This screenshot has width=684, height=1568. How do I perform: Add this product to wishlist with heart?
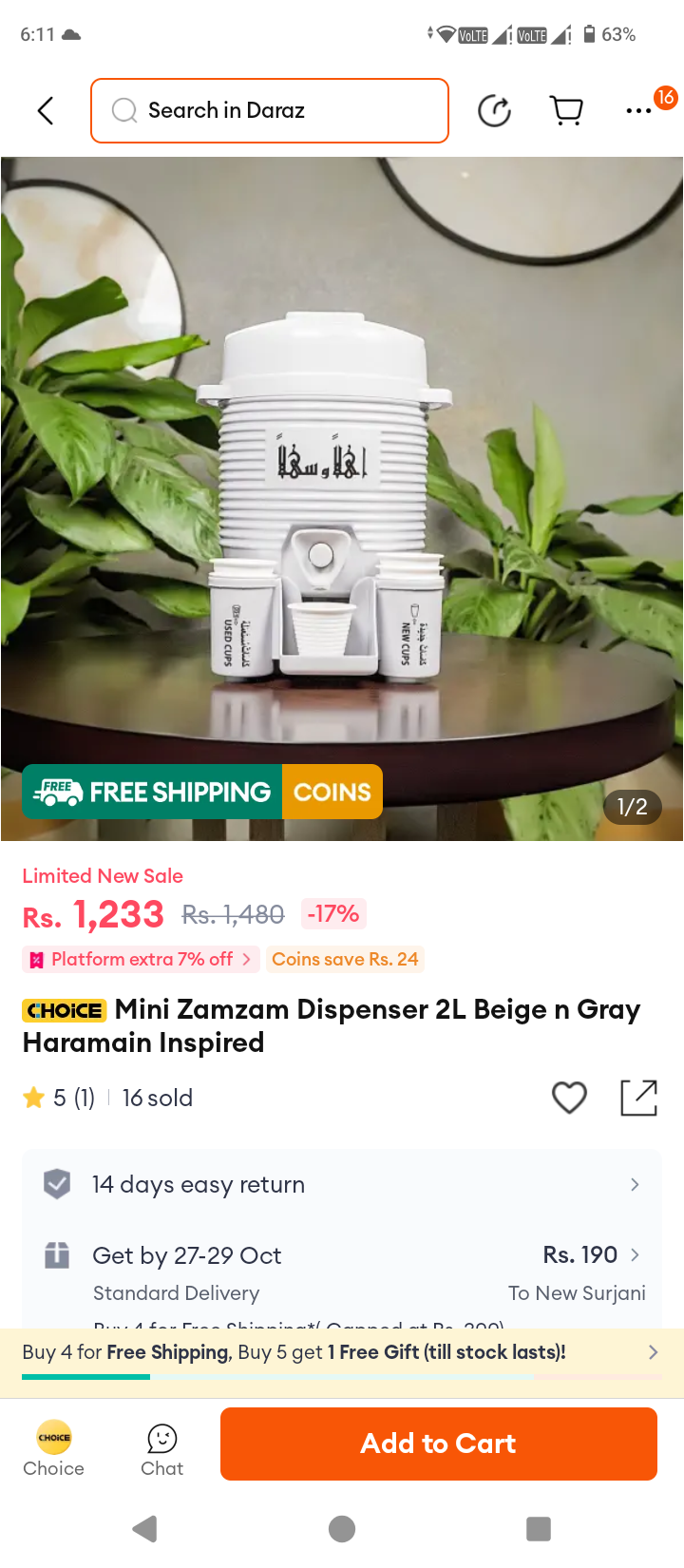pos(569,1098)
